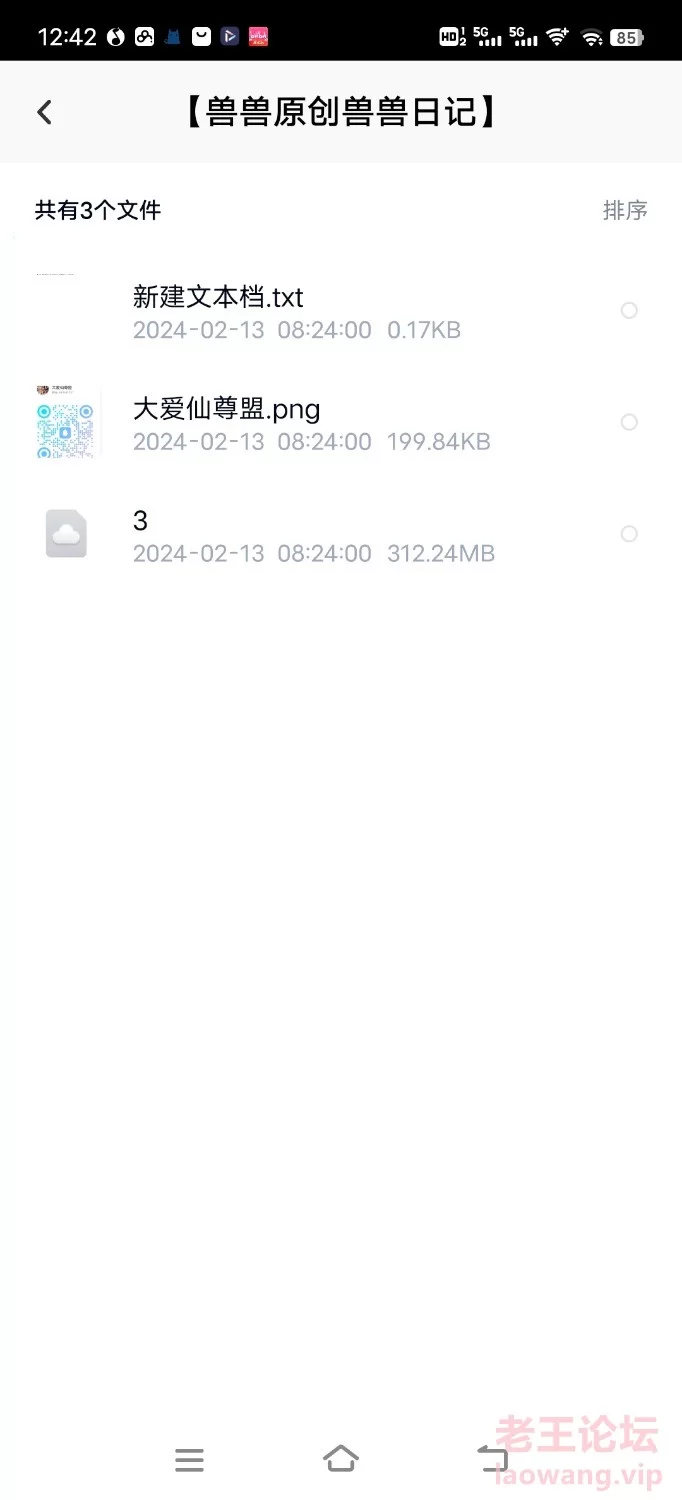Open the 排序 sort options
The image size is (682, 1500).
click(x=625, y=210)
